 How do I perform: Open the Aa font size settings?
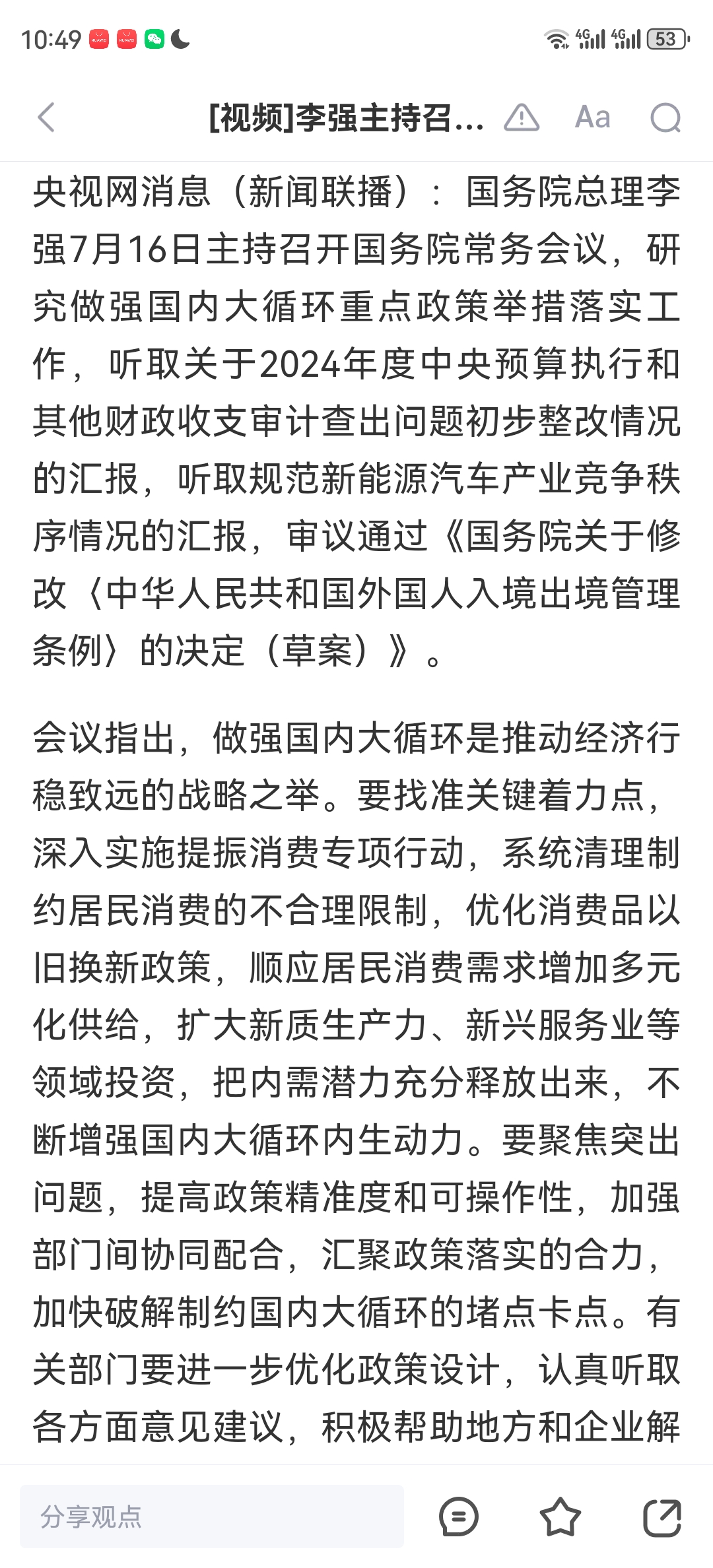click(593, 118)
